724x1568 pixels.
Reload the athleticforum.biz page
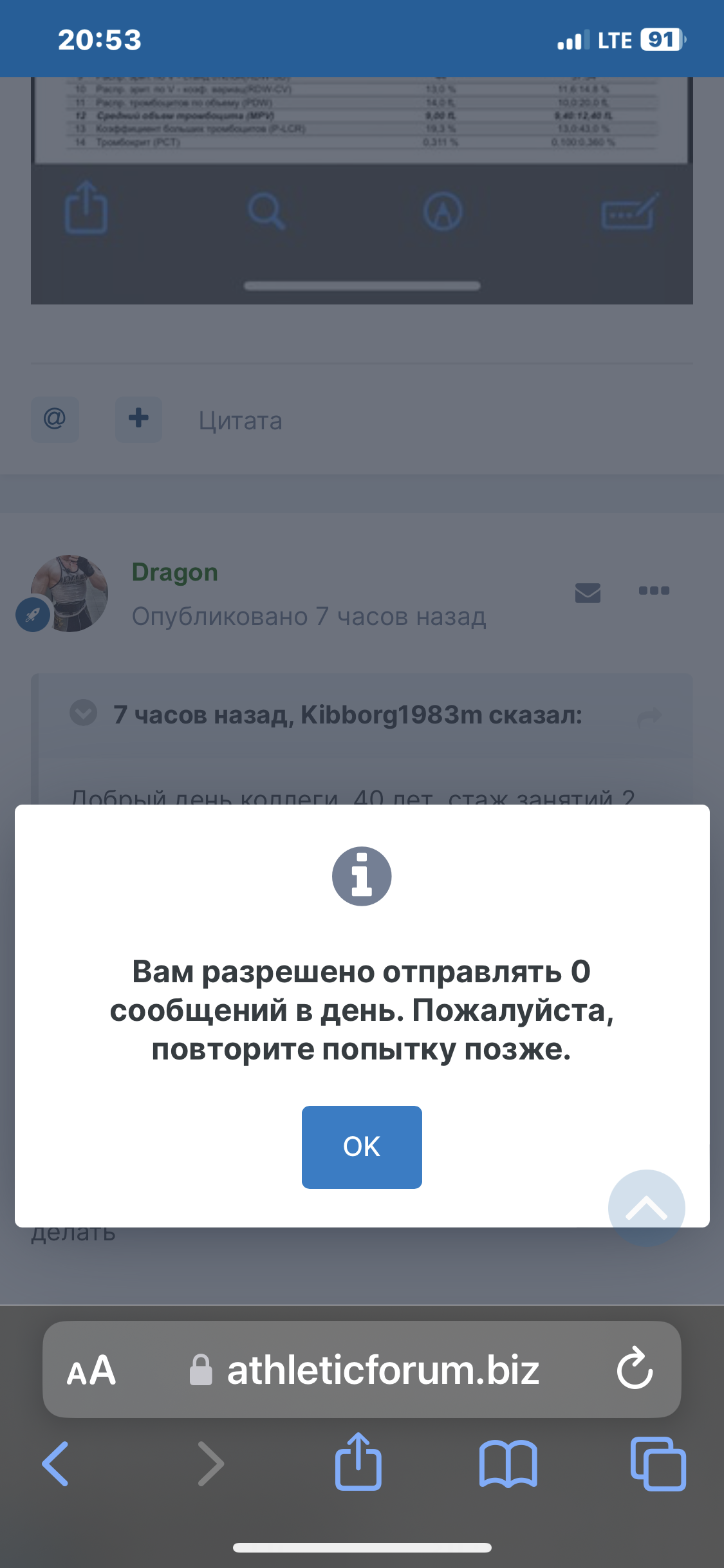coord(635,1368)
